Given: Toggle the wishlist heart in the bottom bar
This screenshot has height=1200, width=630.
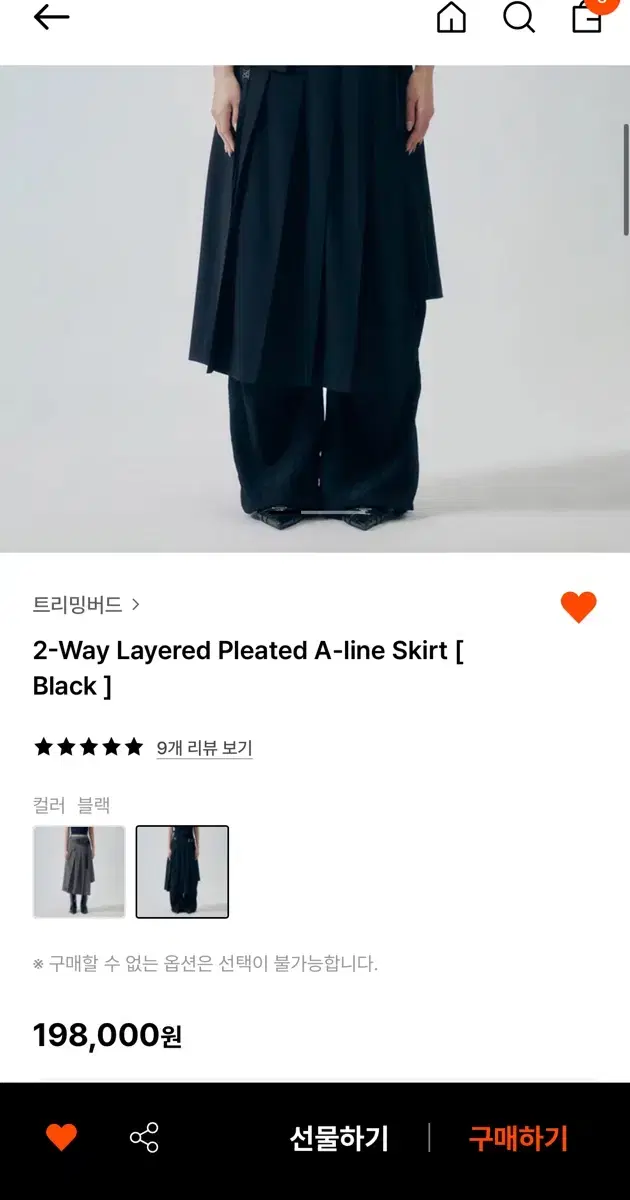Looking at the screenshot, I should tap(61, 1137).
